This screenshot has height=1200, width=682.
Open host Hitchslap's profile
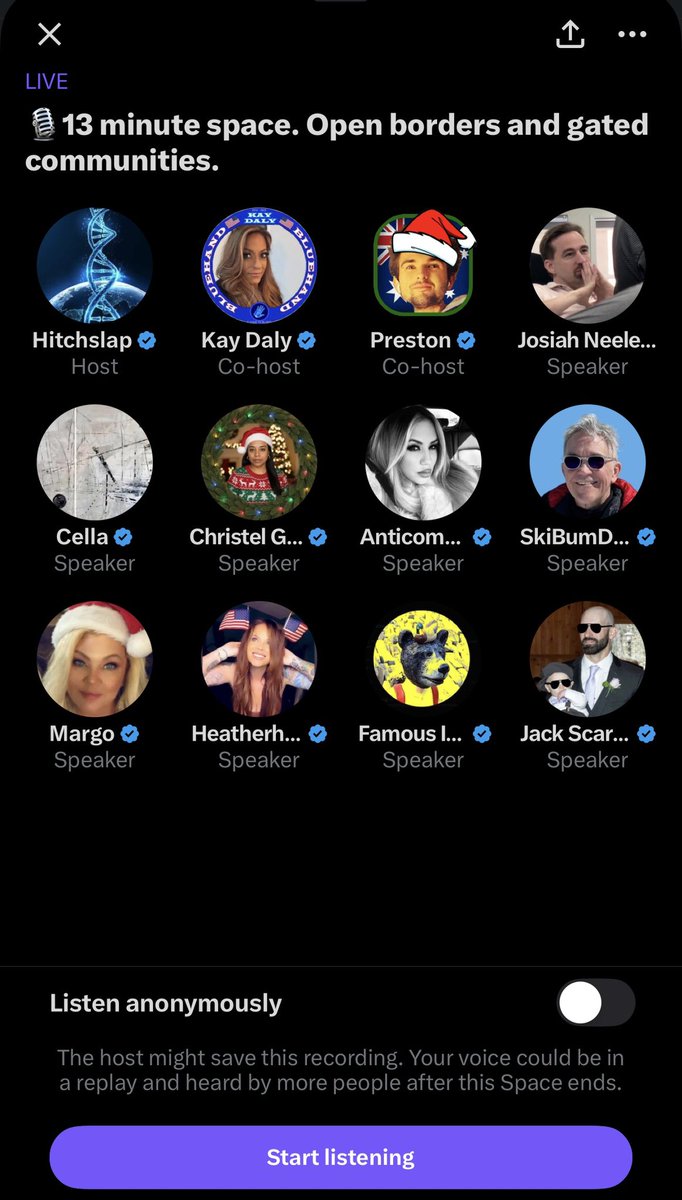point(95,266)
